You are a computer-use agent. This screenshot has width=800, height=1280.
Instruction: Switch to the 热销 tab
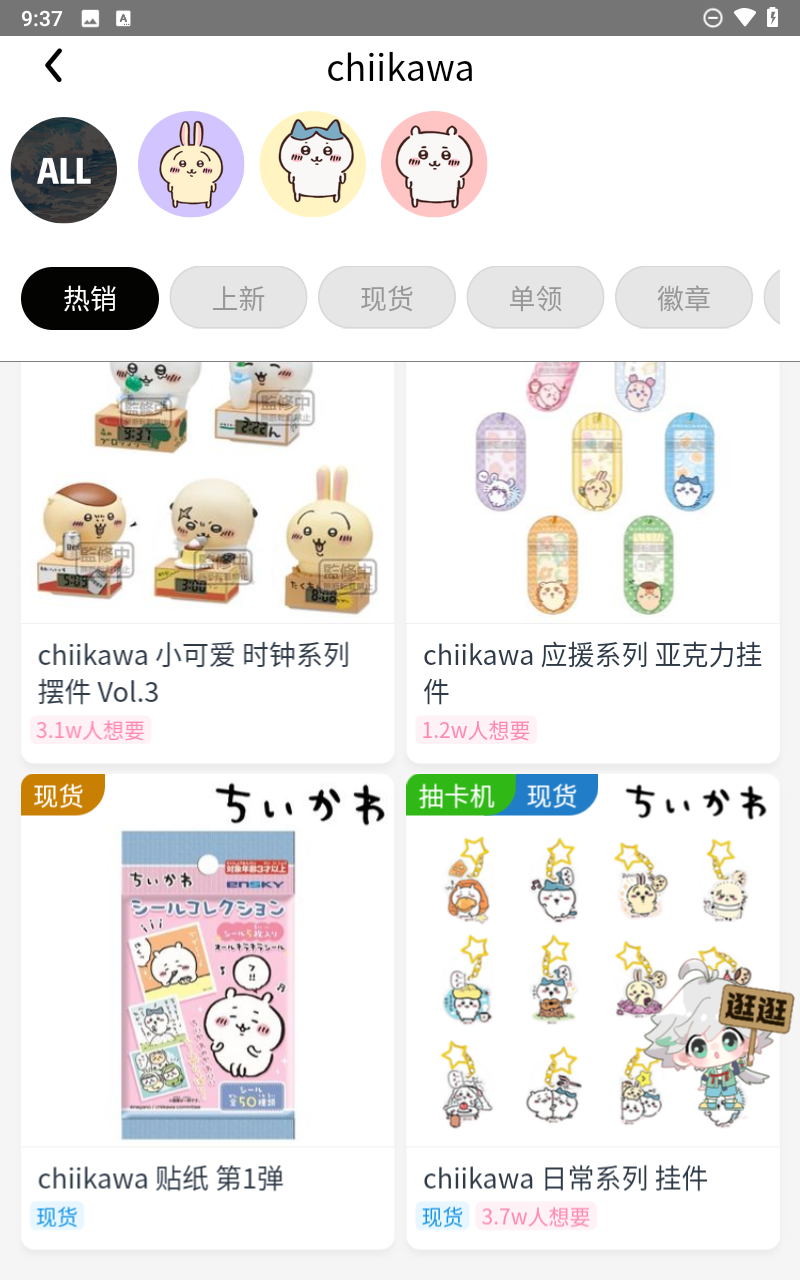90,298
